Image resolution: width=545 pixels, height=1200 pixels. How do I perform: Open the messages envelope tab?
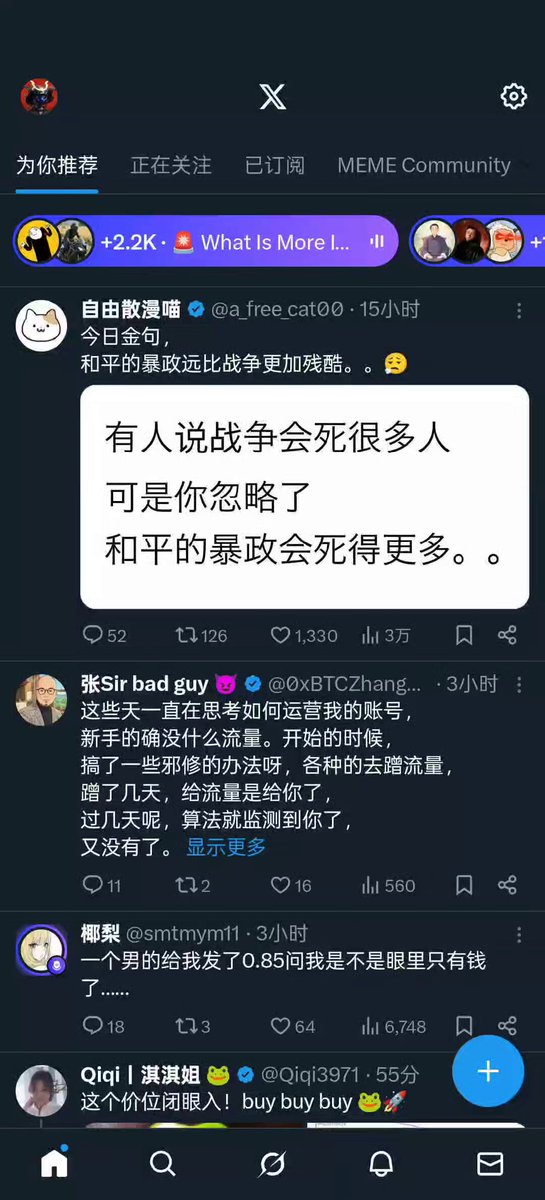point(490,1163)
